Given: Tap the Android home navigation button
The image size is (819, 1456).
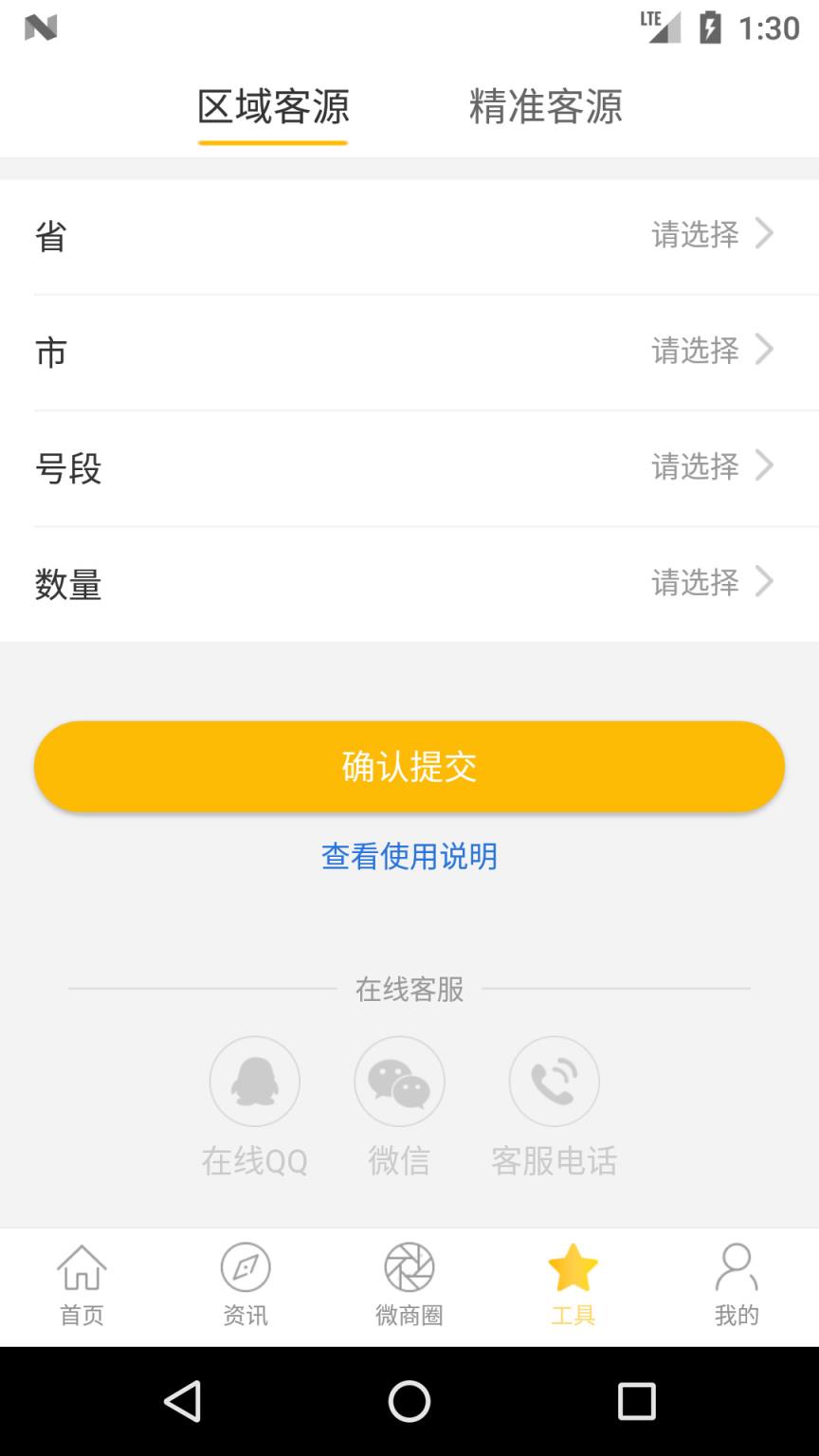Looking at the screenshot, I should tap(409, 1400).
